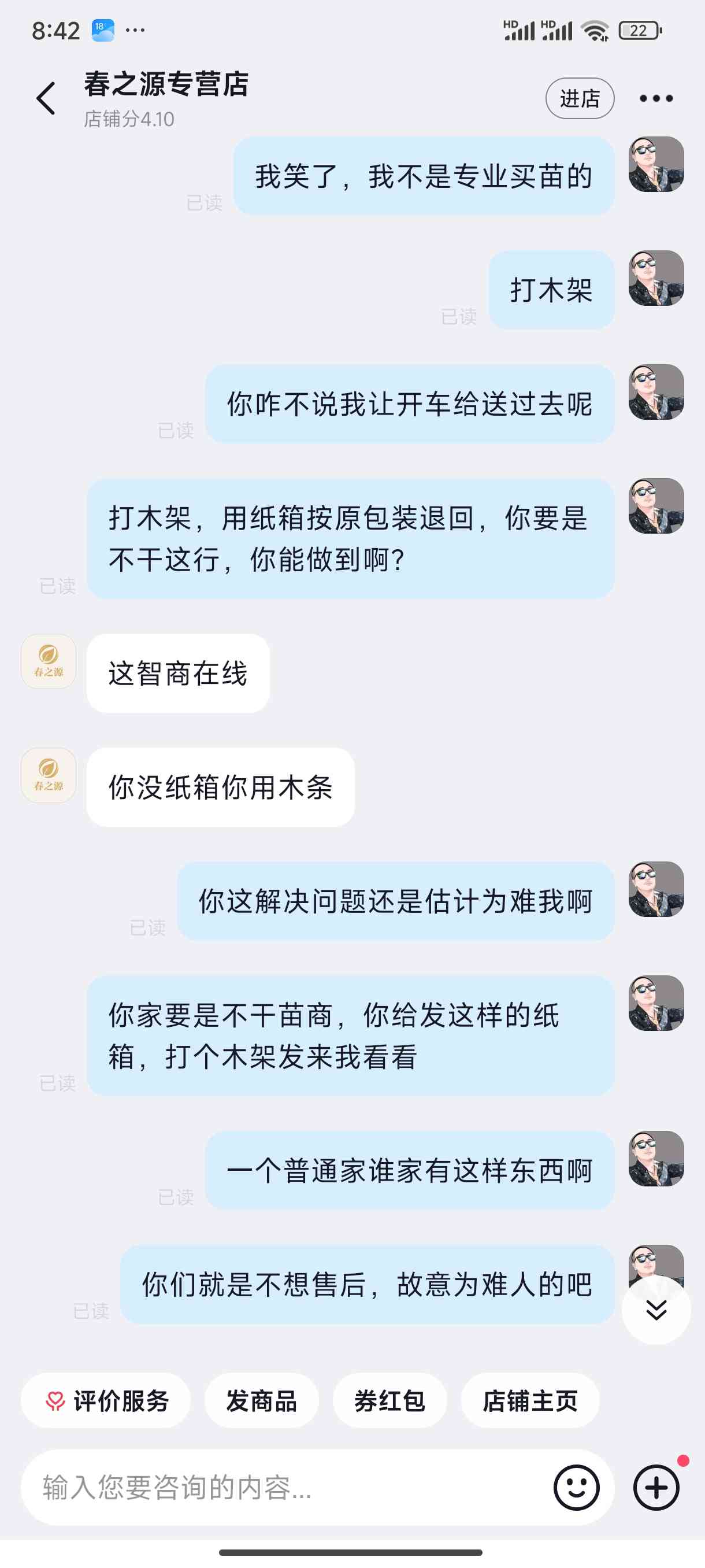Select the 发商品 chip
Screen dimensions: 705x1568
pos(262,1400)
